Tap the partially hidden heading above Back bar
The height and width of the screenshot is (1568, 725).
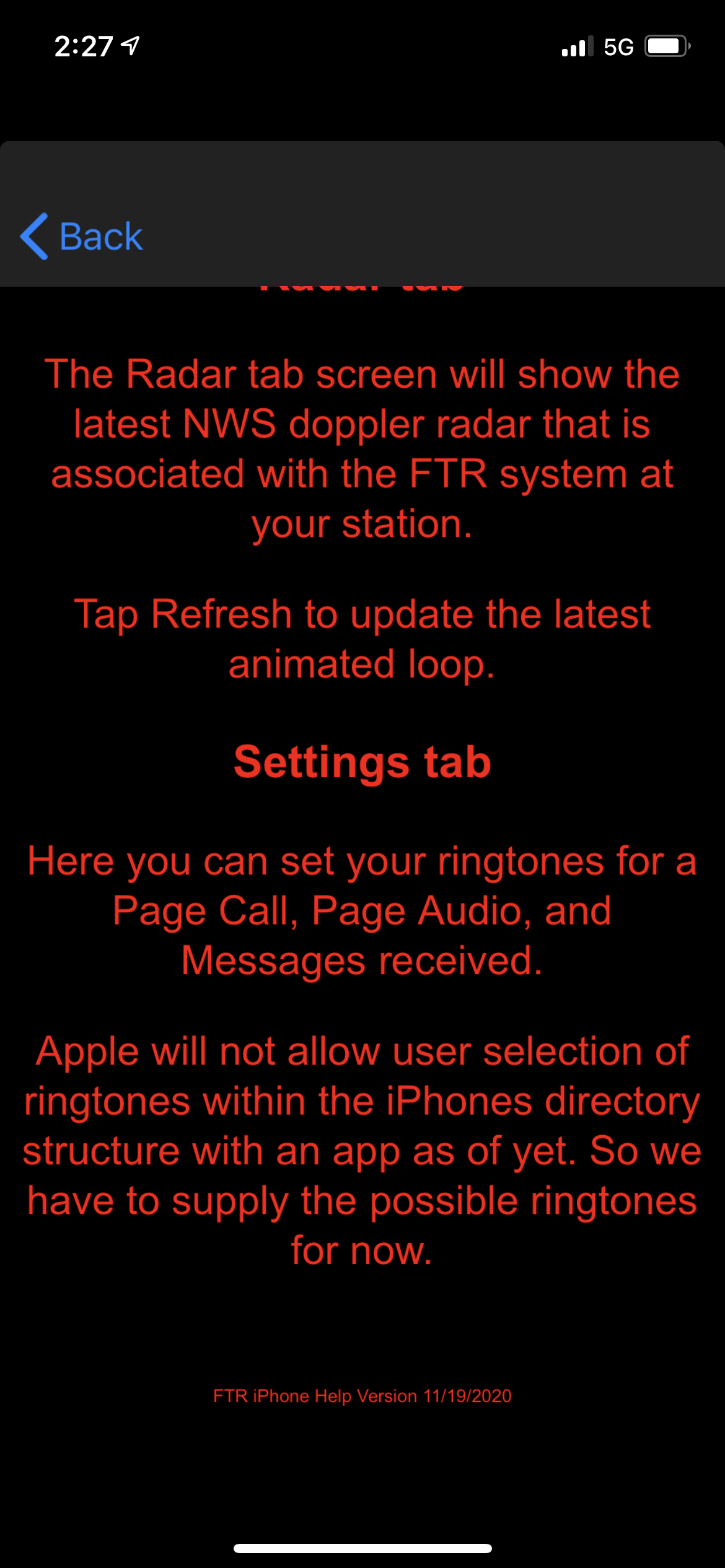pos(362,286)
